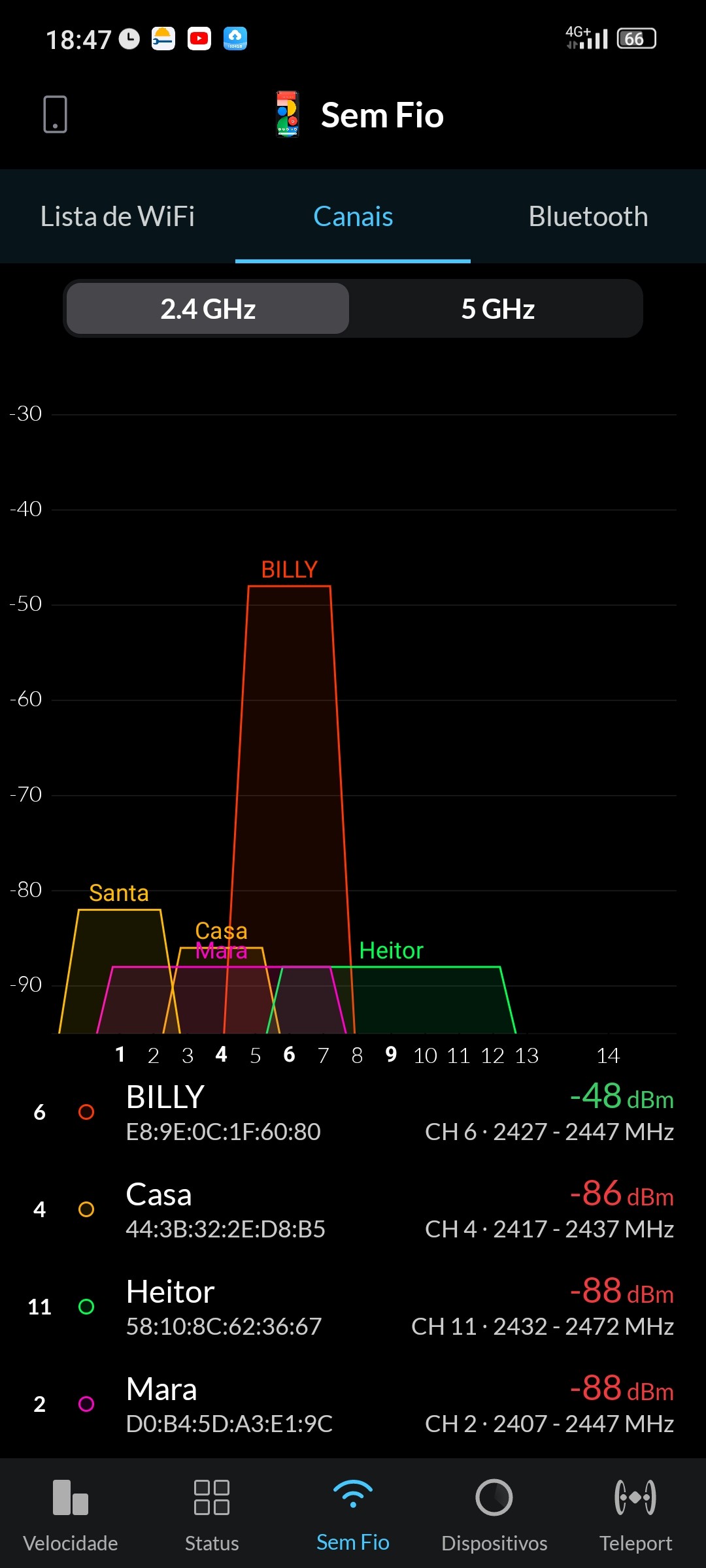
Task: Open the Teleport tab
Action: pyautogui.click(x=635, y=1514)
